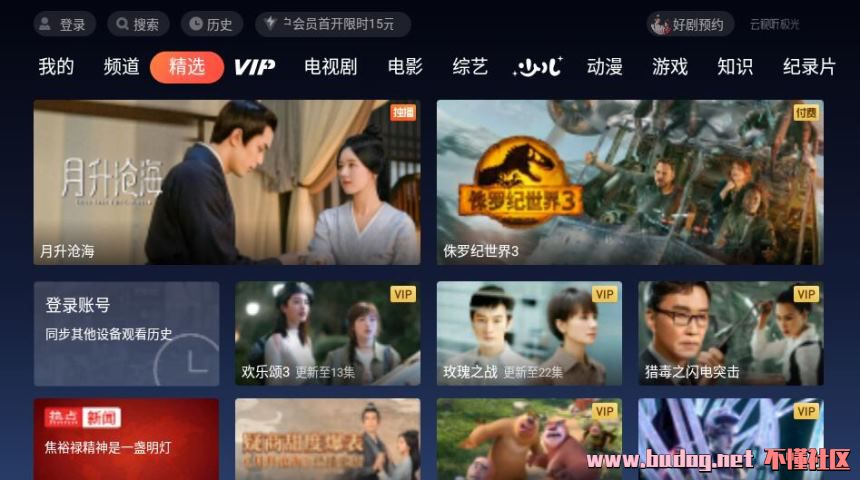Open 搜索 search

pos(138,25)
